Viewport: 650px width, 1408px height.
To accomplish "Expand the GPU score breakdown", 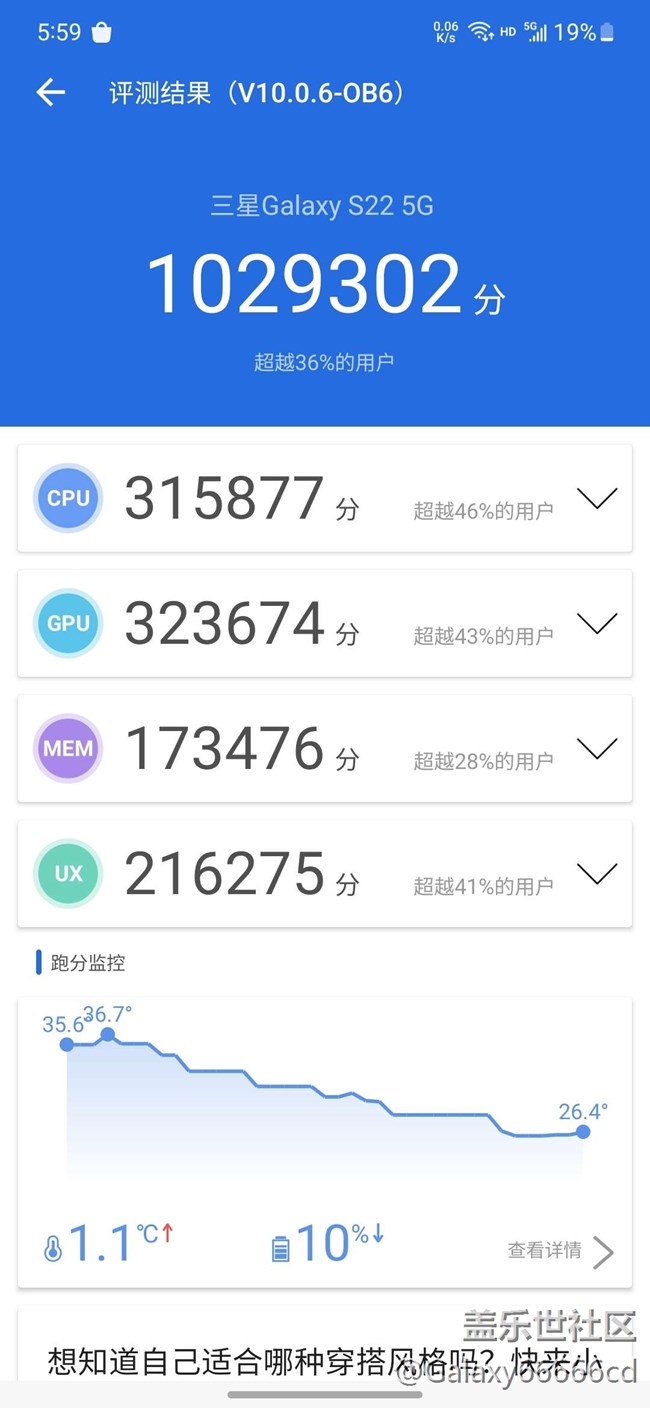I will pos(597,624).
